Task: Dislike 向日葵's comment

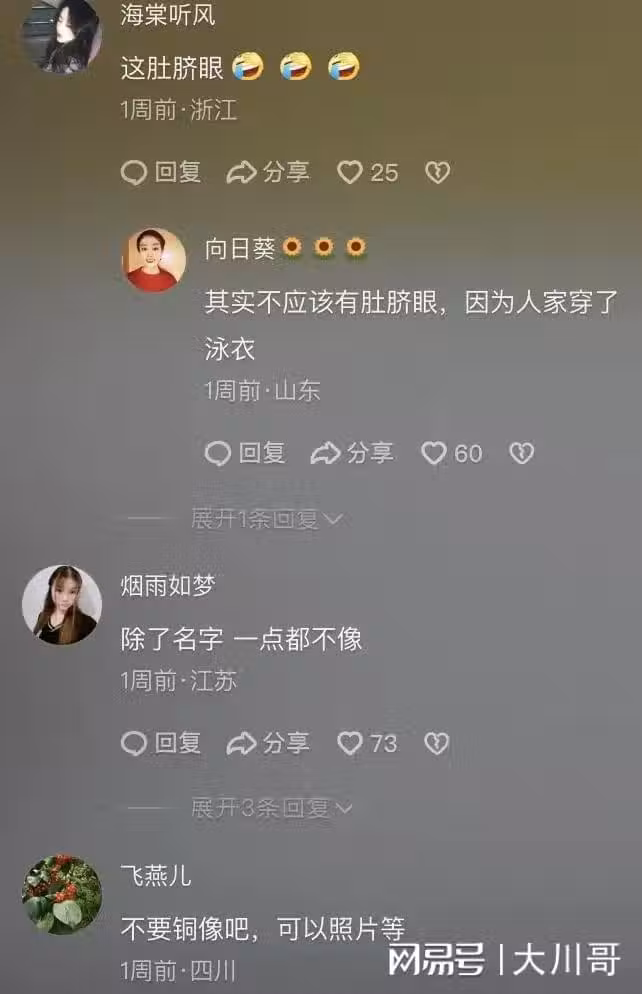Action: coord(521,454)
